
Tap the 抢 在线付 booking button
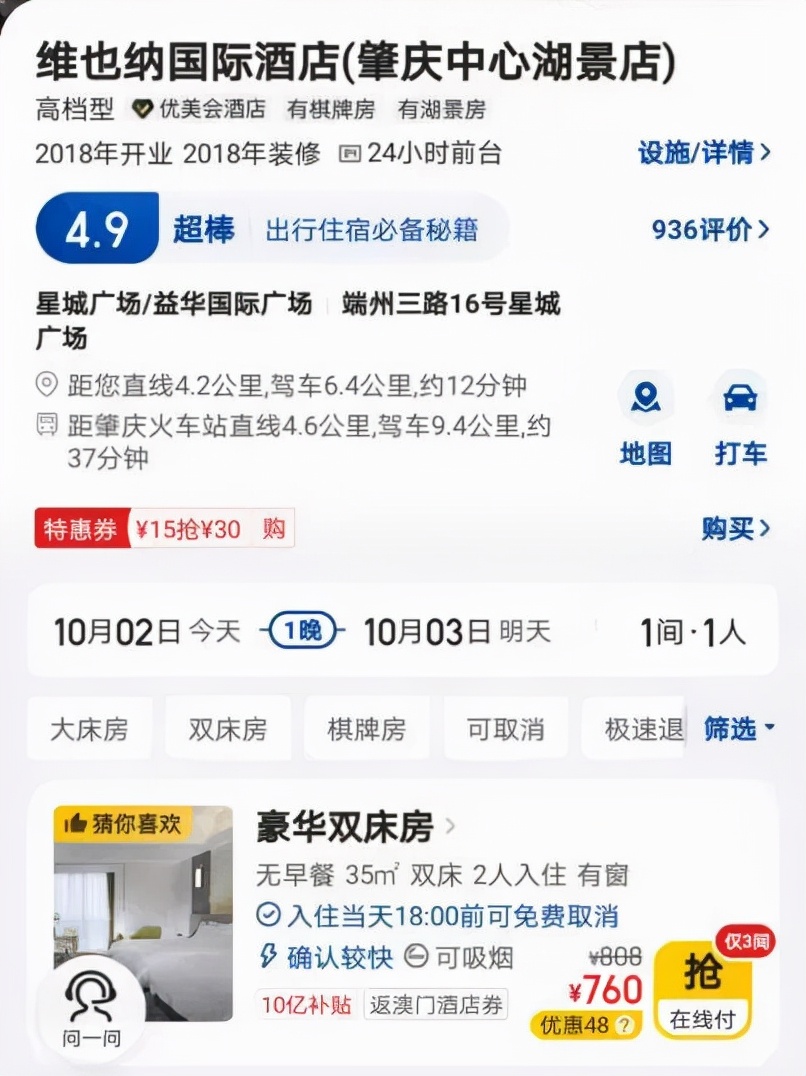pyautogui.click(x=705, y=989)
